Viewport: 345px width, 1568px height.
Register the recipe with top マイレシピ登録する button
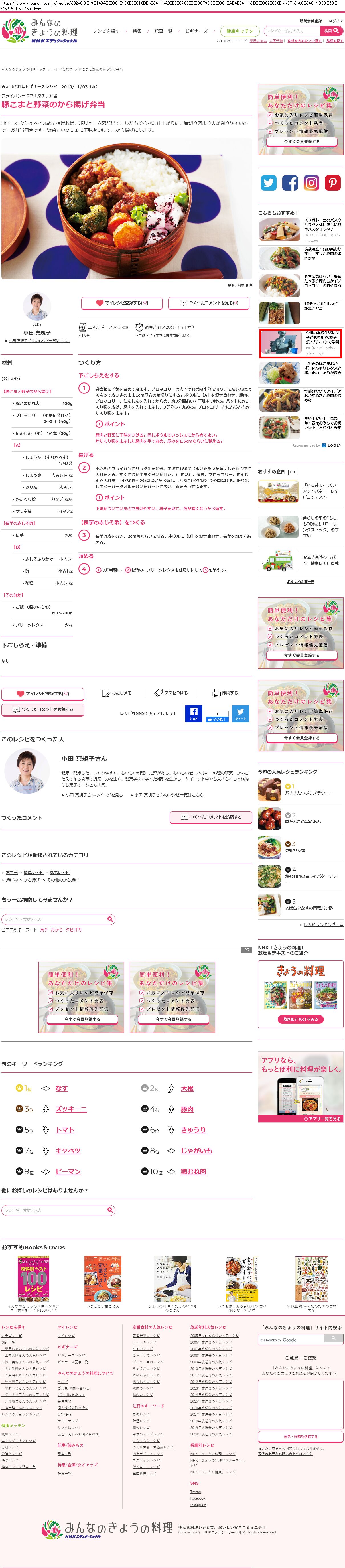[x=122, y=303]
